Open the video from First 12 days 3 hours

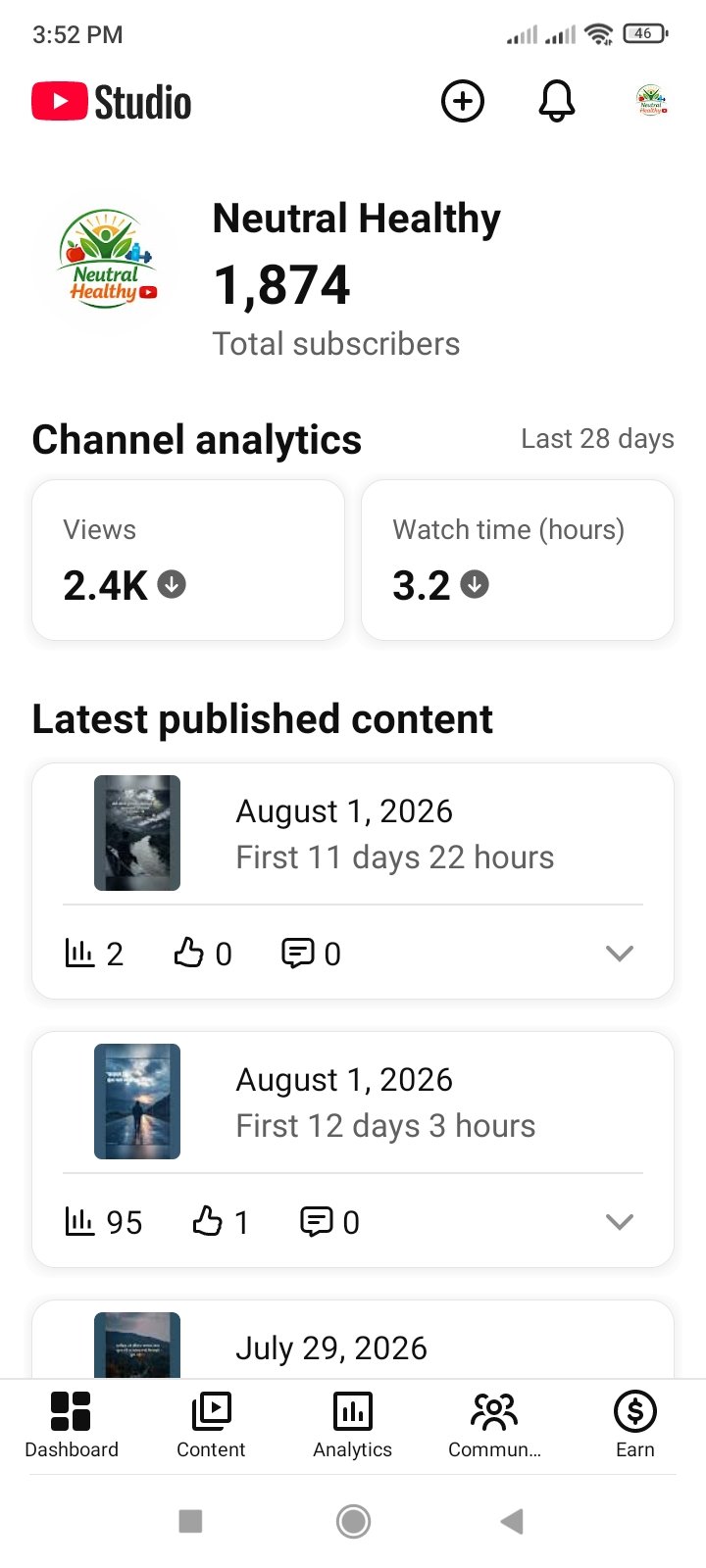click(353, 1102)
